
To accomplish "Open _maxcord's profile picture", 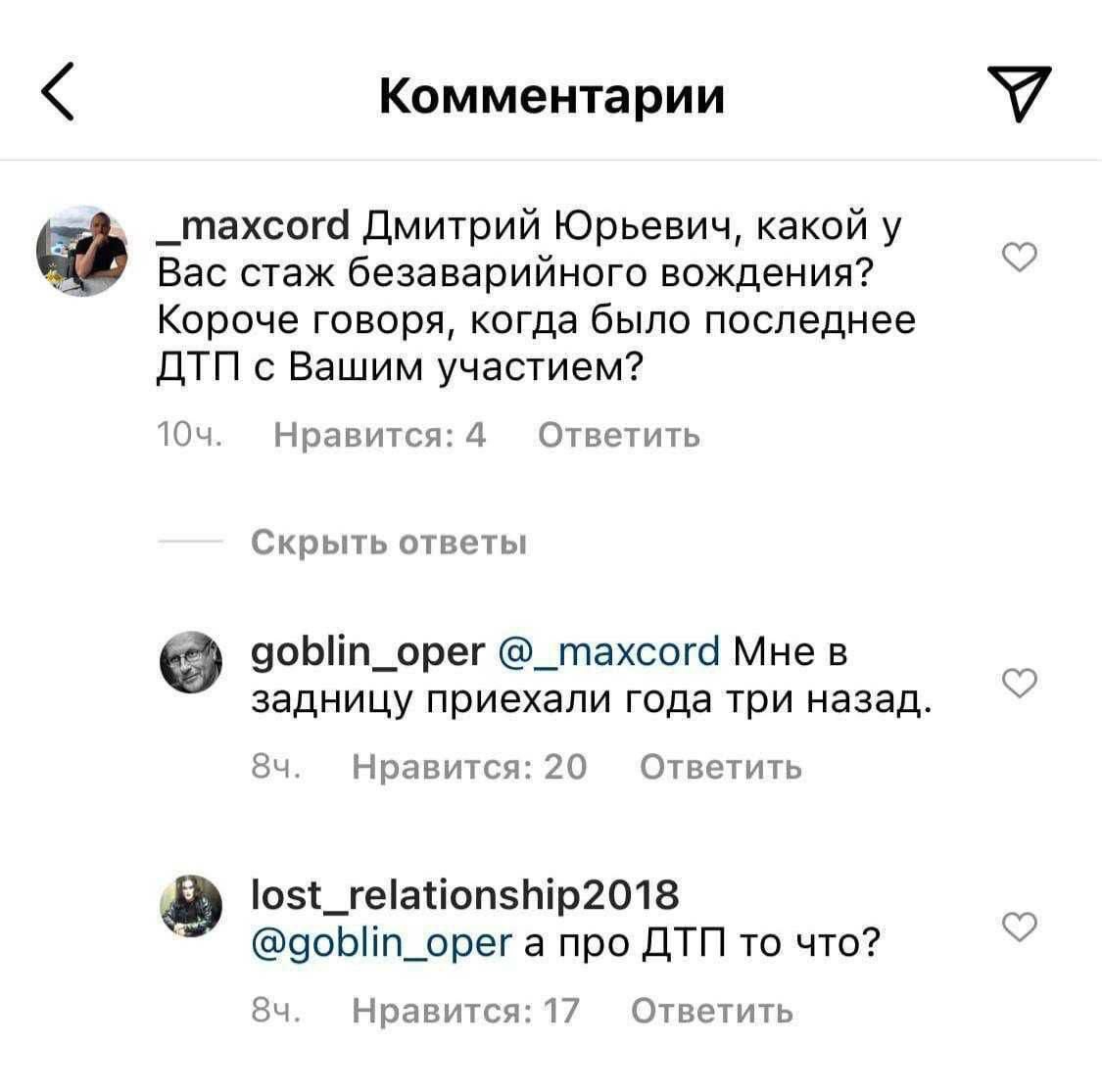I will [x=84, y=252].
